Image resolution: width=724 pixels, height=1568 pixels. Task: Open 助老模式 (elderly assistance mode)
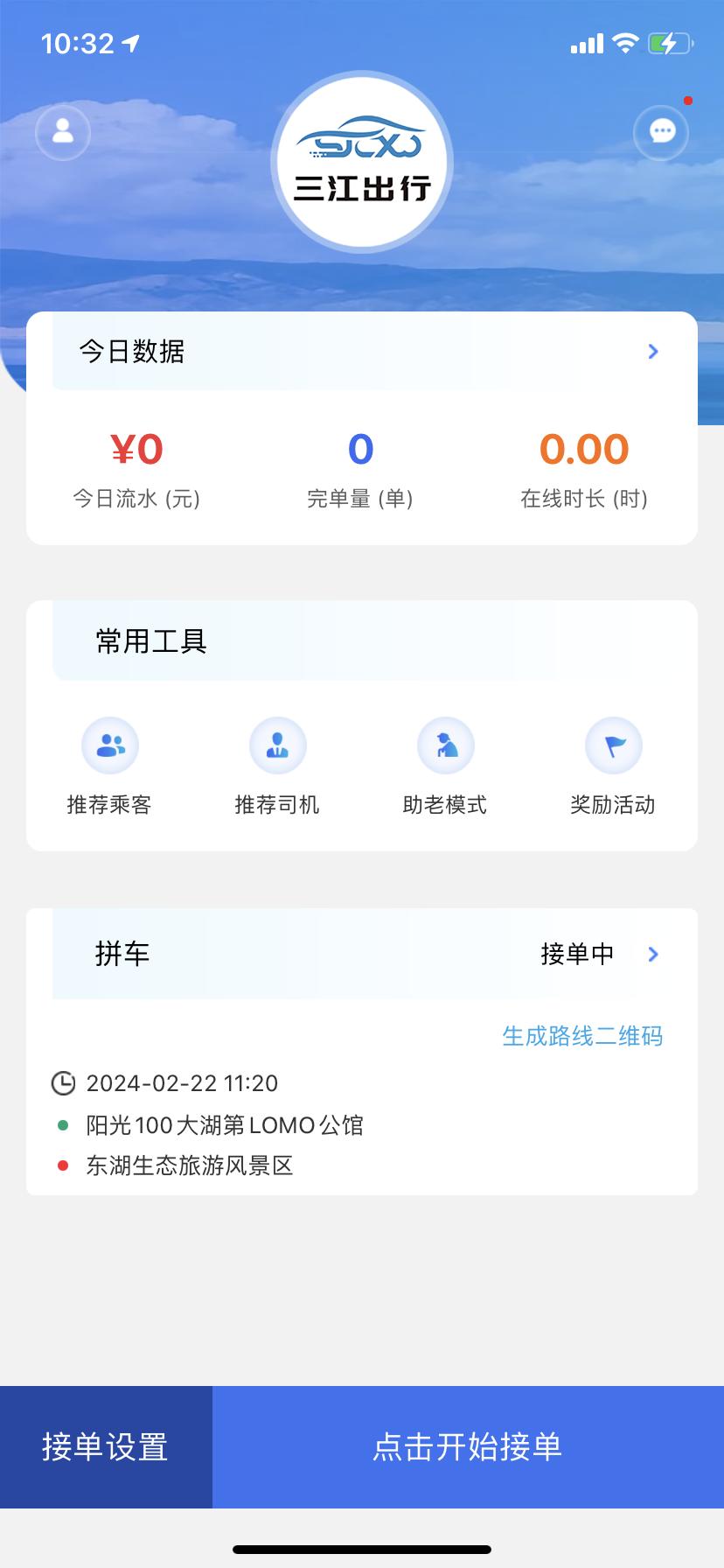click(x=446, y=745)
